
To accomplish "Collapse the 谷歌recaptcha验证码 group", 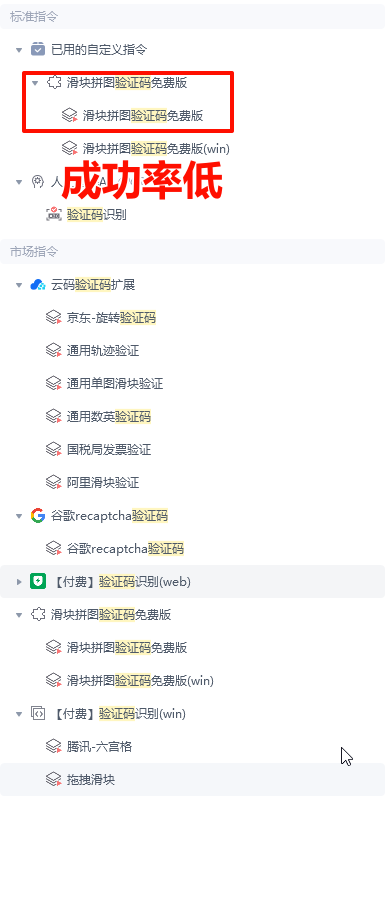I will coord(19,516).
